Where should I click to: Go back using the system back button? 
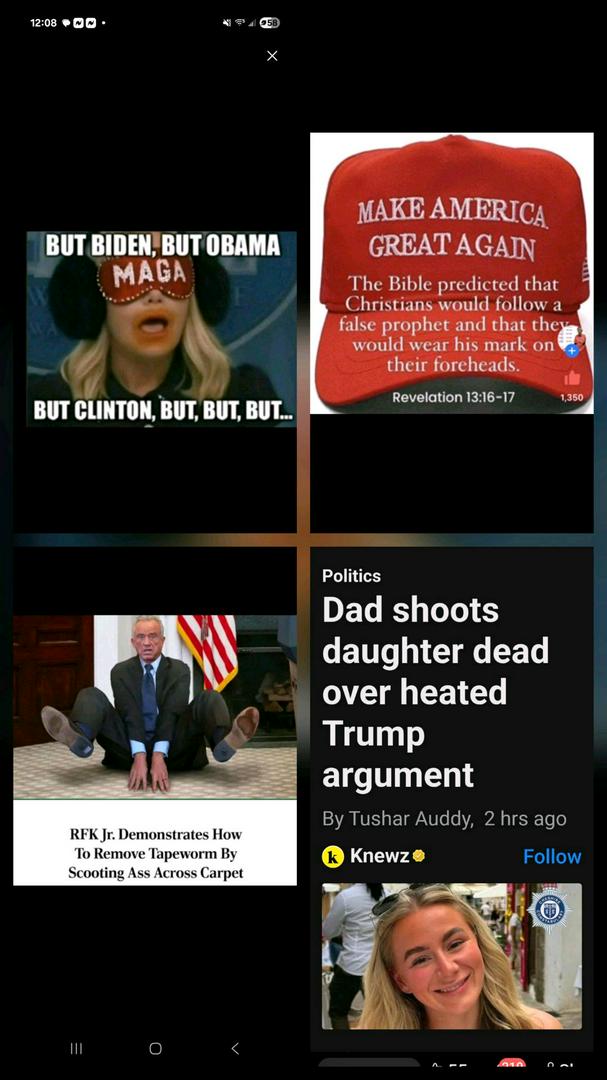235,1048
